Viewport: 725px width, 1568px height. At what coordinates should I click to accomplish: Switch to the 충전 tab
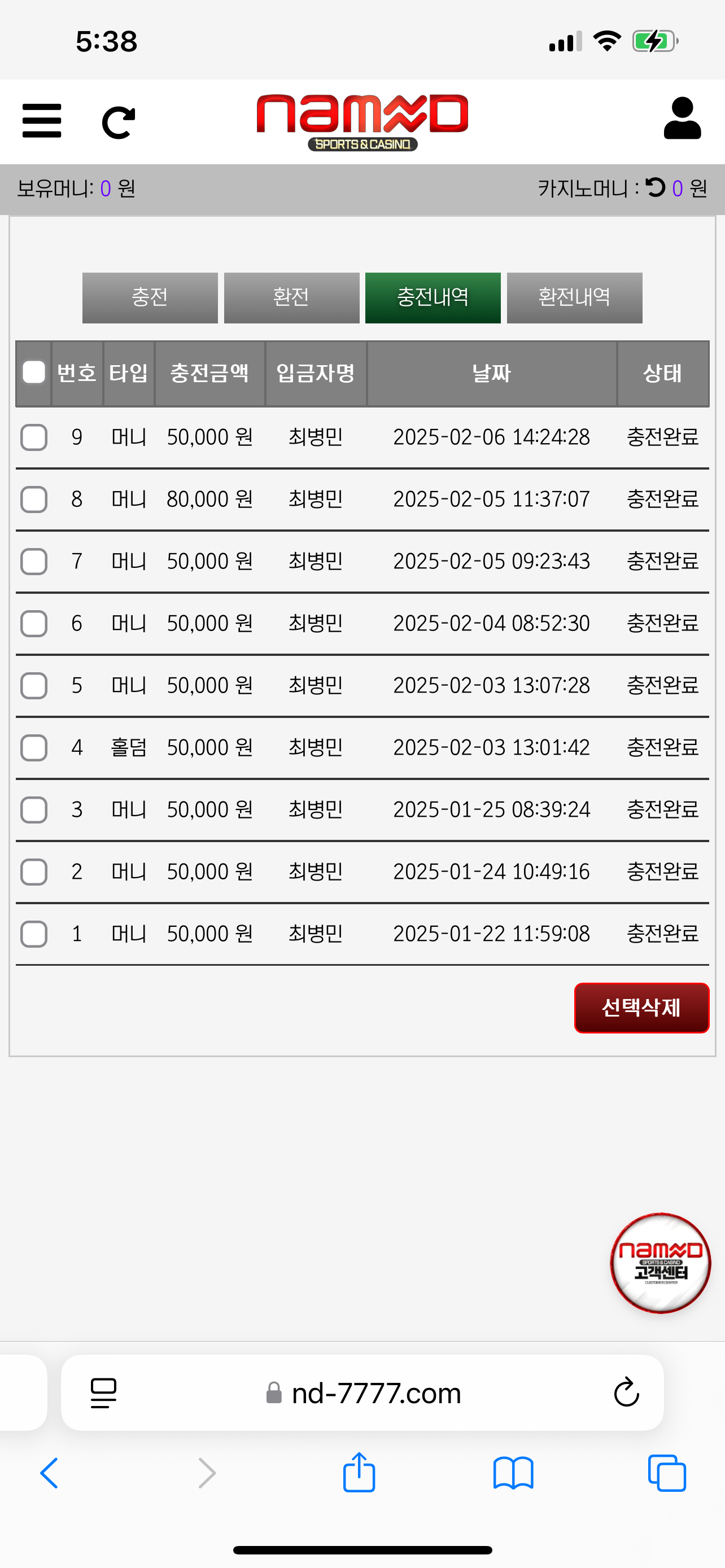click(150, 297)
